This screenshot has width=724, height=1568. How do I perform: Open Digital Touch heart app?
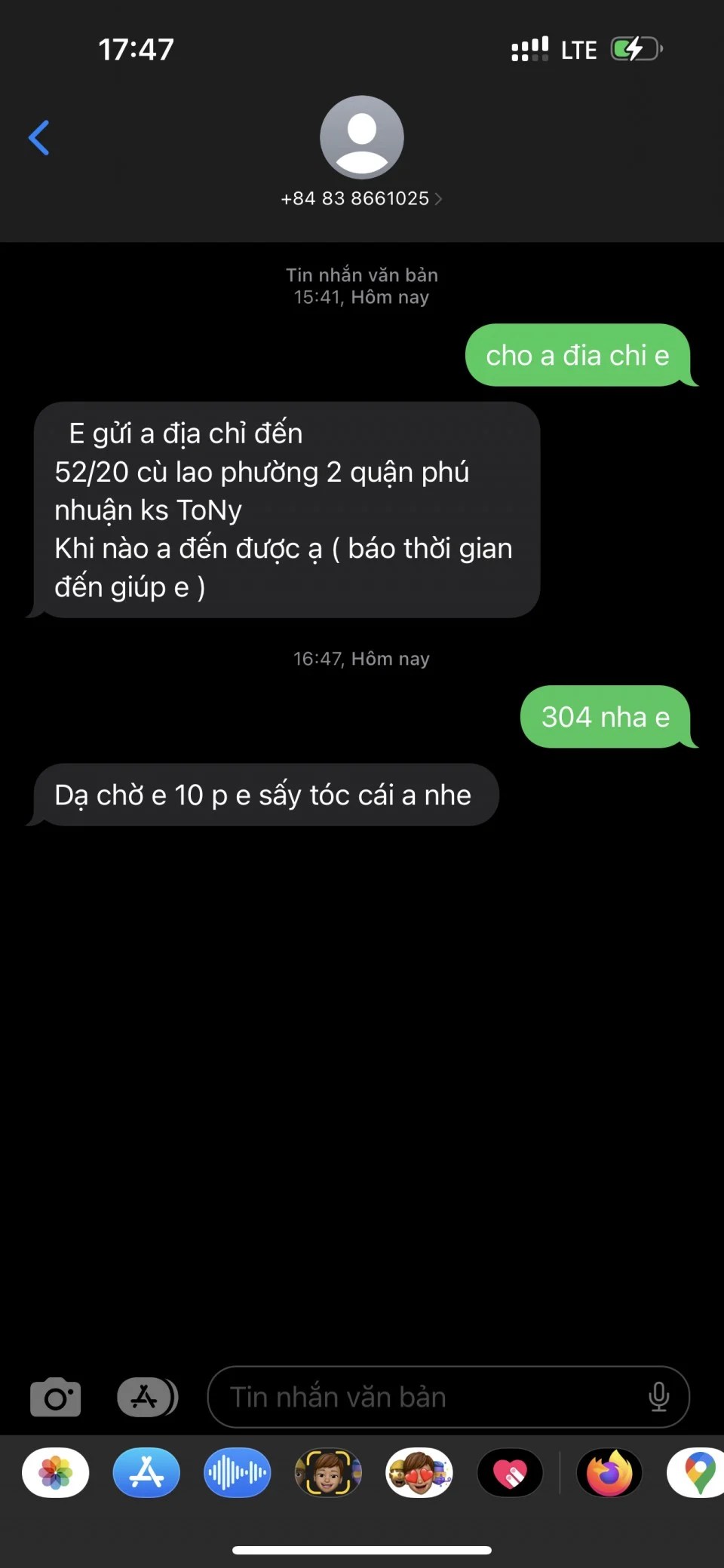click(510, 1472)
